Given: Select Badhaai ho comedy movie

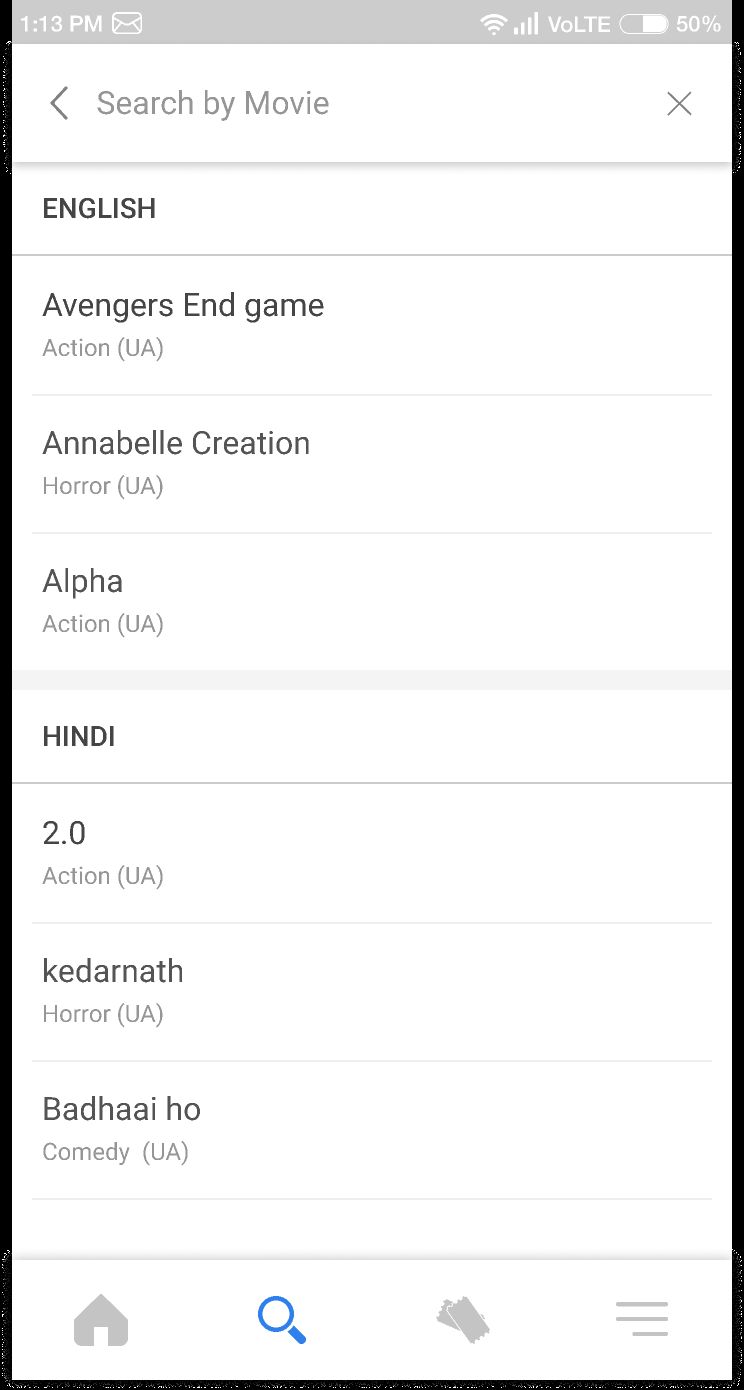Looking at the screenshot, I should 372,1130.
